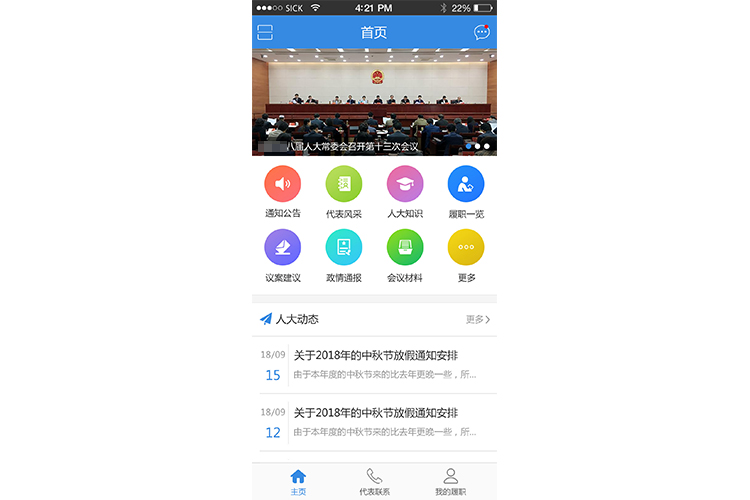Switch to the 主页 tab

tap(298, 481)
